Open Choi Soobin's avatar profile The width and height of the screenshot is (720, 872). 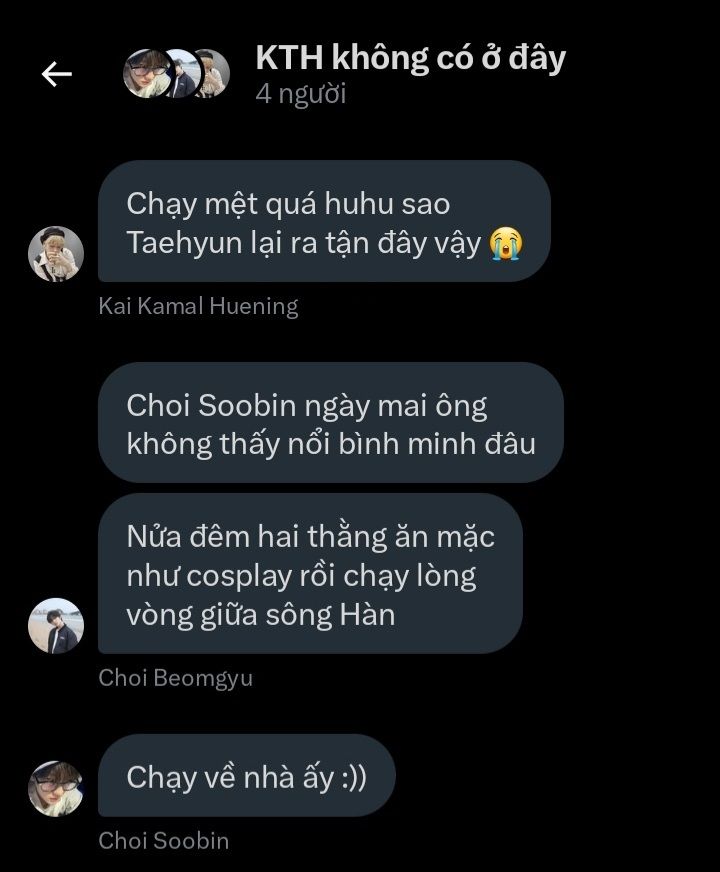click(56, 788)
